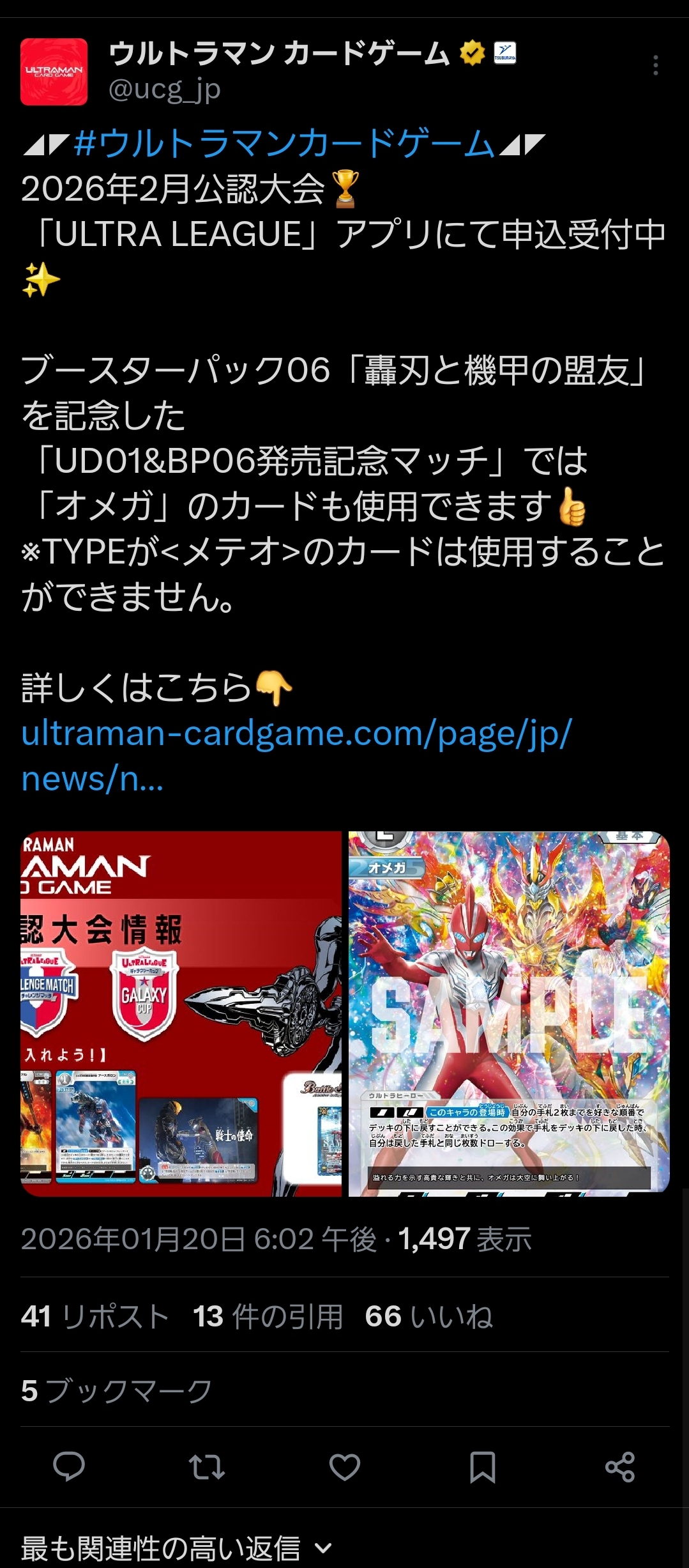Open the @ucg_jp profile avatar

point(54,72)
